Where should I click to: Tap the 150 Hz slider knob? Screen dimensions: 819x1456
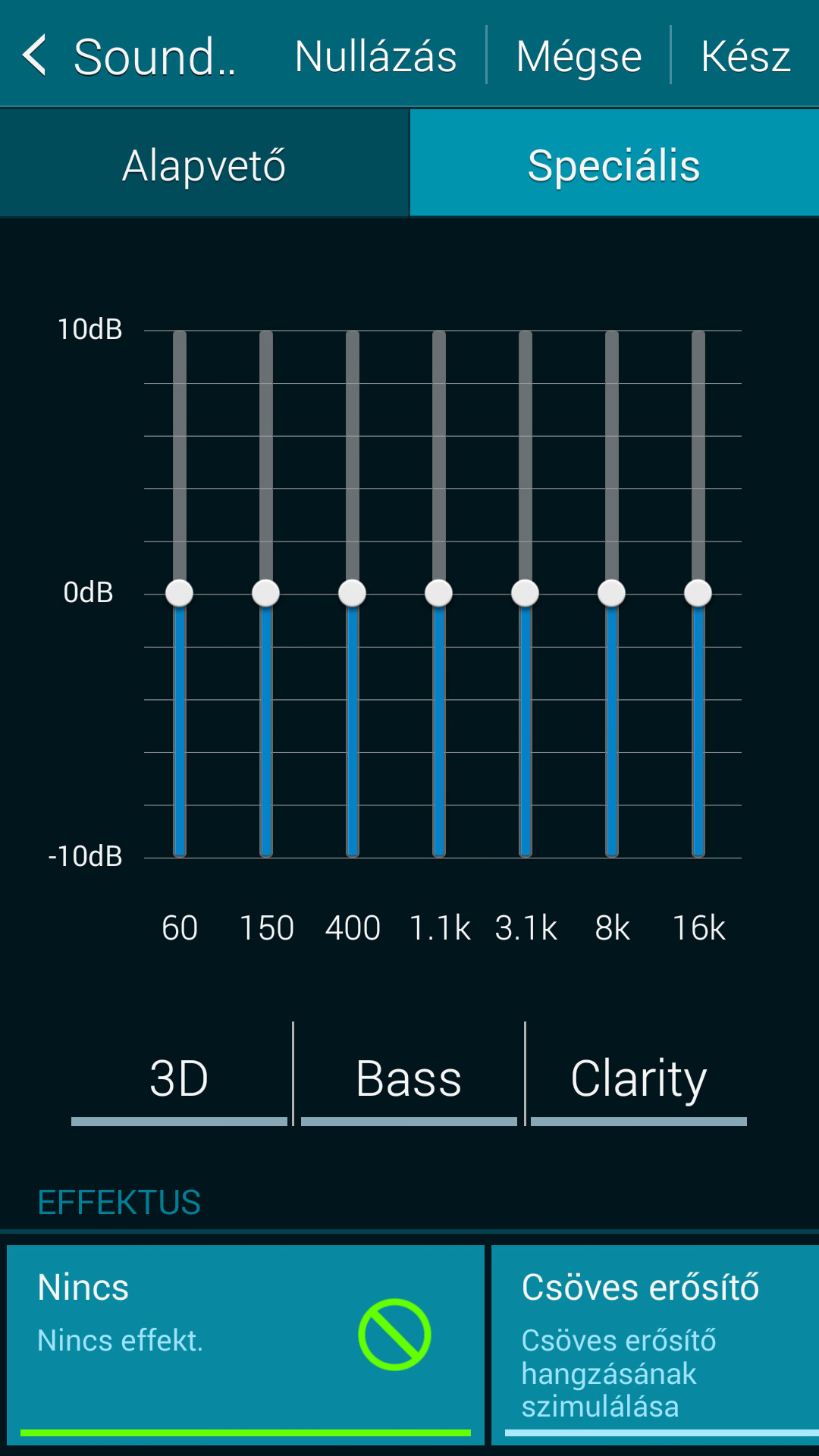coord(266,593)
